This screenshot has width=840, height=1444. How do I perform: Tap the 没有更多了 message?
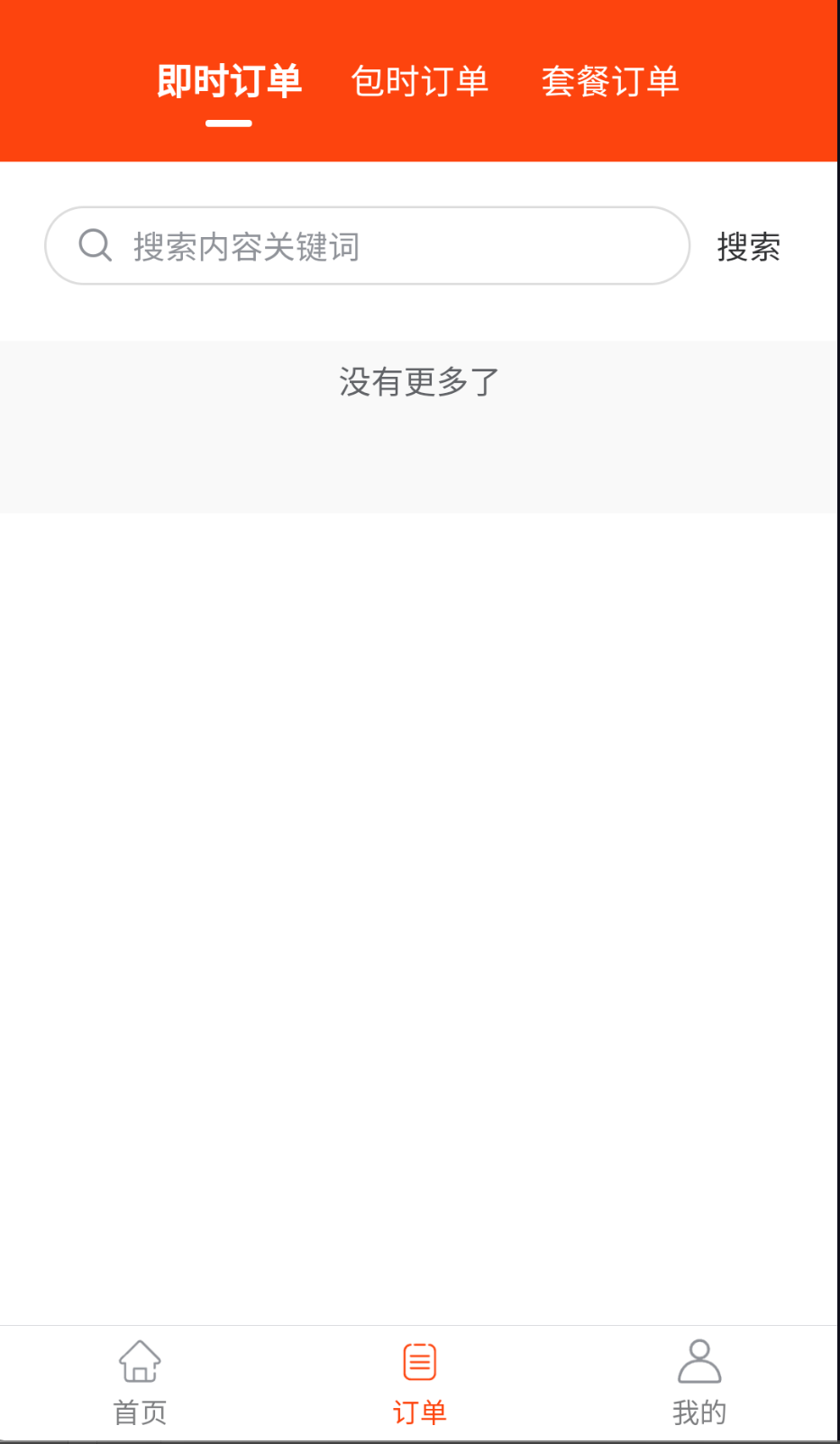[419, 382]
